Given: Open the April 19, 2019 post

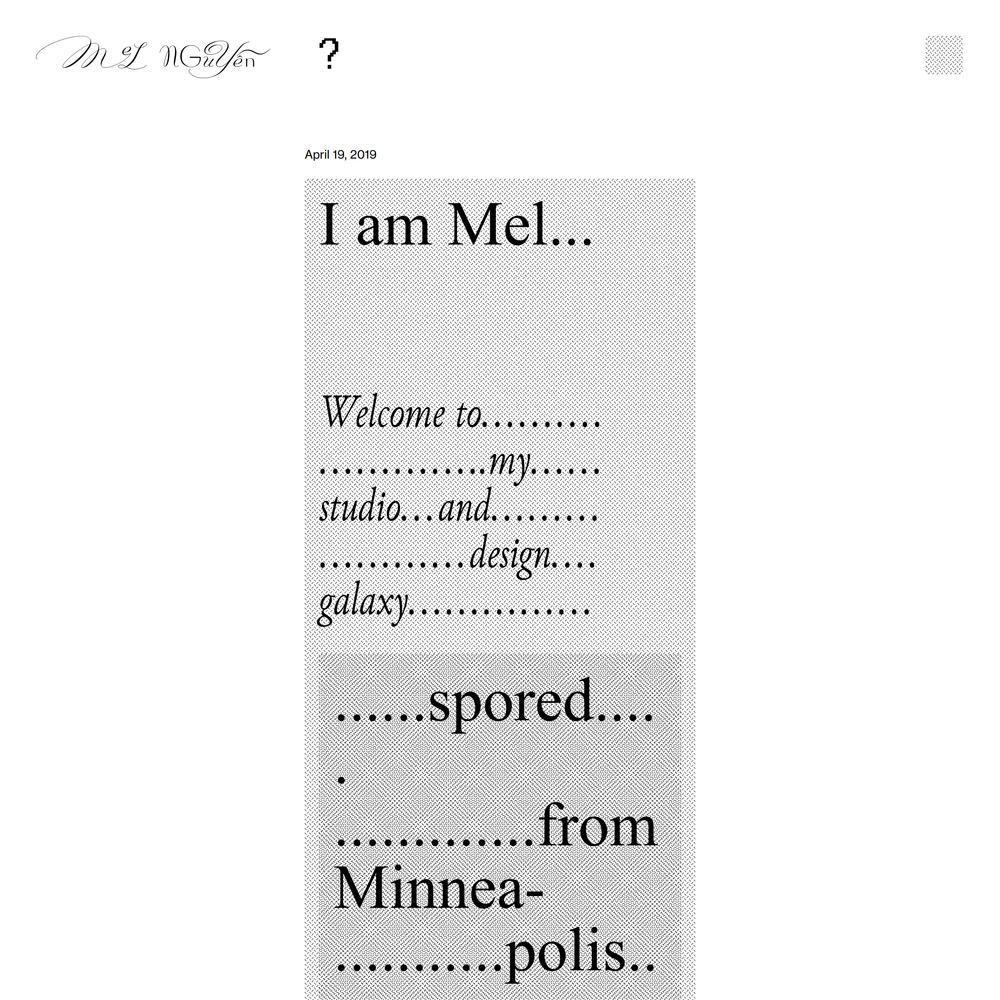Looking at the screenshot, I should coord(340,154).
